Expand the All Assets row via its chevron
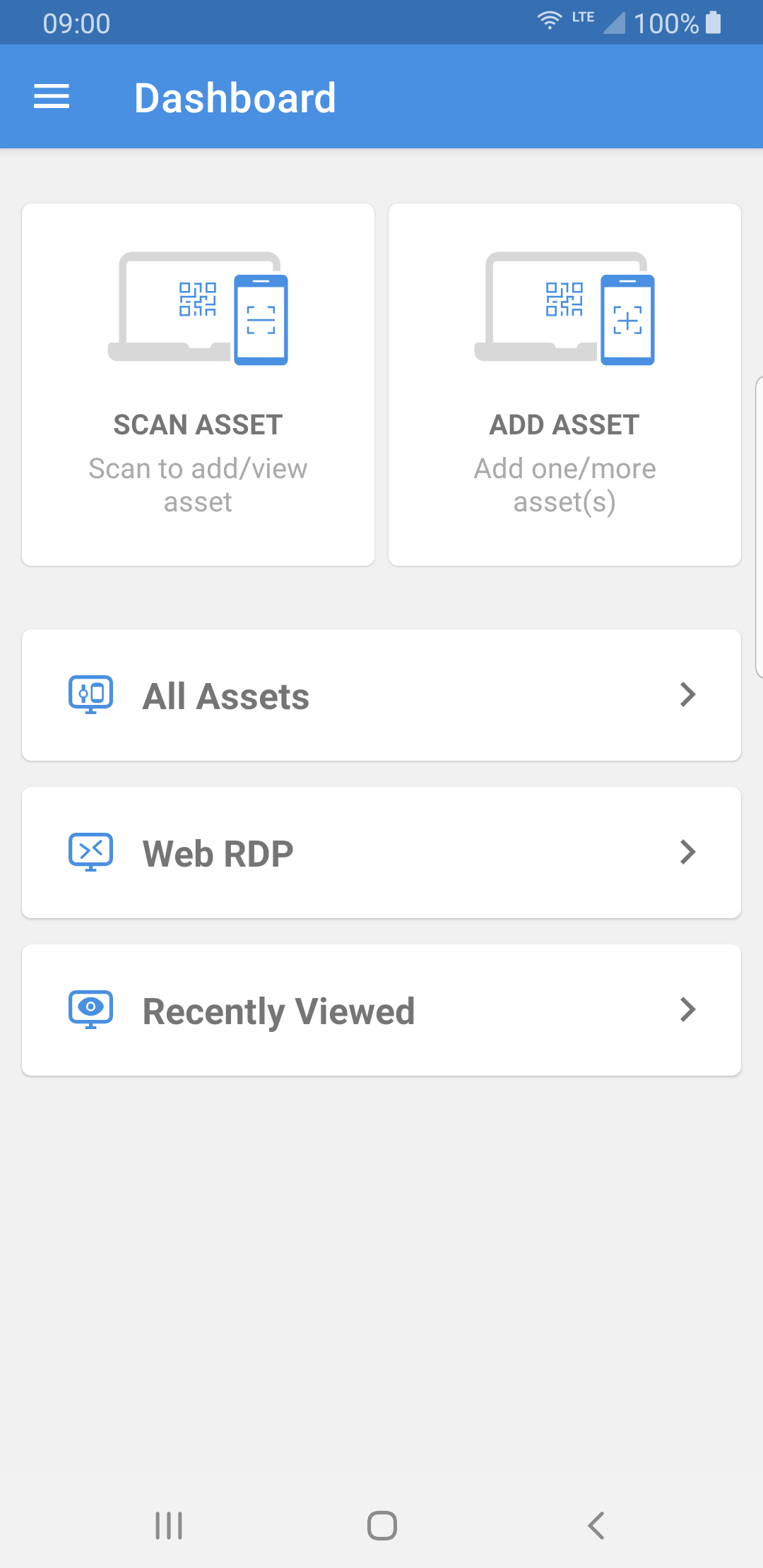Image resolution: width=763 pixels, height=1568 pixels. (688, 694)
